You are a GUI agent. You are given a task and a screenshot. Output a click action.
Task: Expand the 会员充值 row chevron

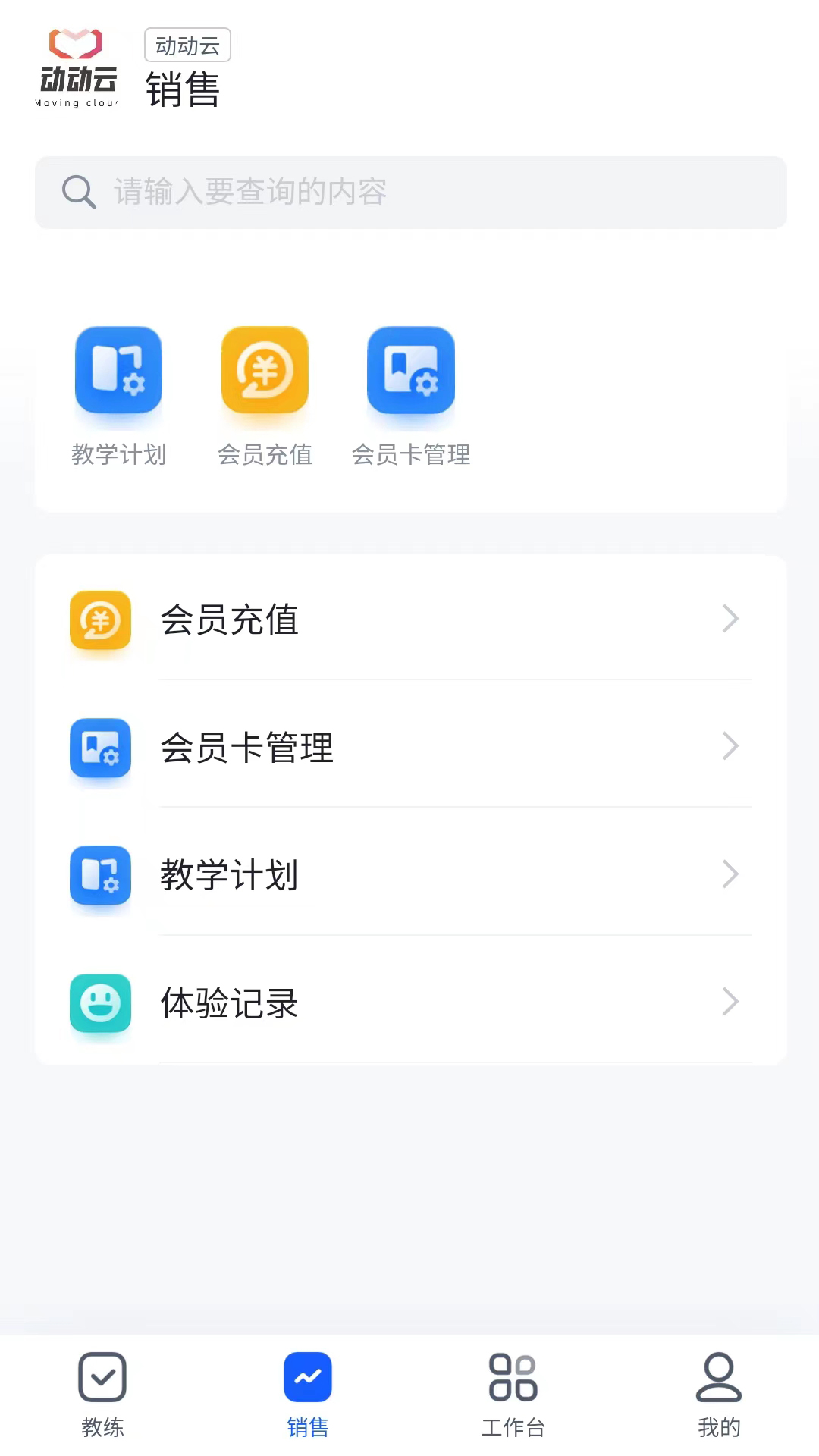tap(730, 618)
